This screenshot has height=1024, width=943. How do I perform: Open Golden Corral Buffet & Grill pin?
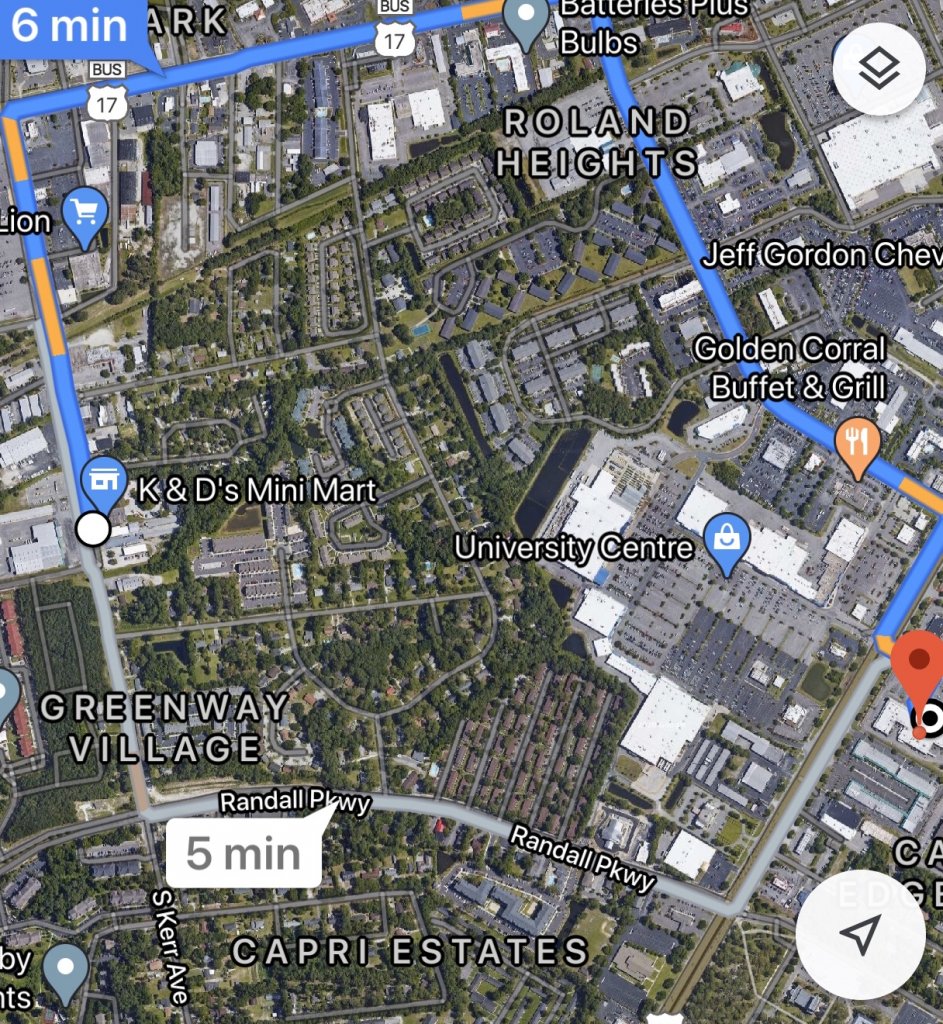pos(857,440)
